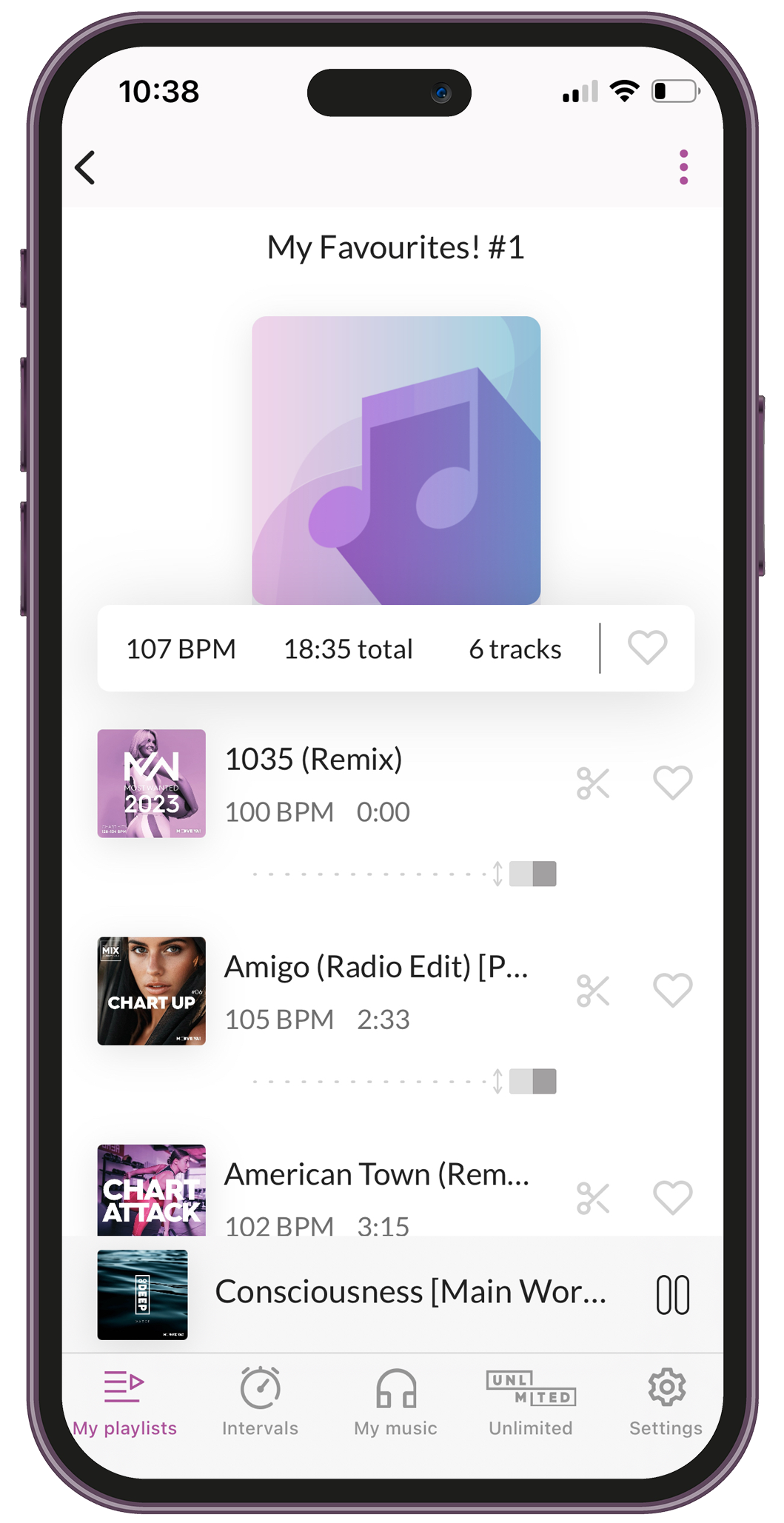Toggle the transition switch below Amigo (Radio Edit)
Image resolution: width=784 pixels, height=1523 pixels.
coord(532,1081)
